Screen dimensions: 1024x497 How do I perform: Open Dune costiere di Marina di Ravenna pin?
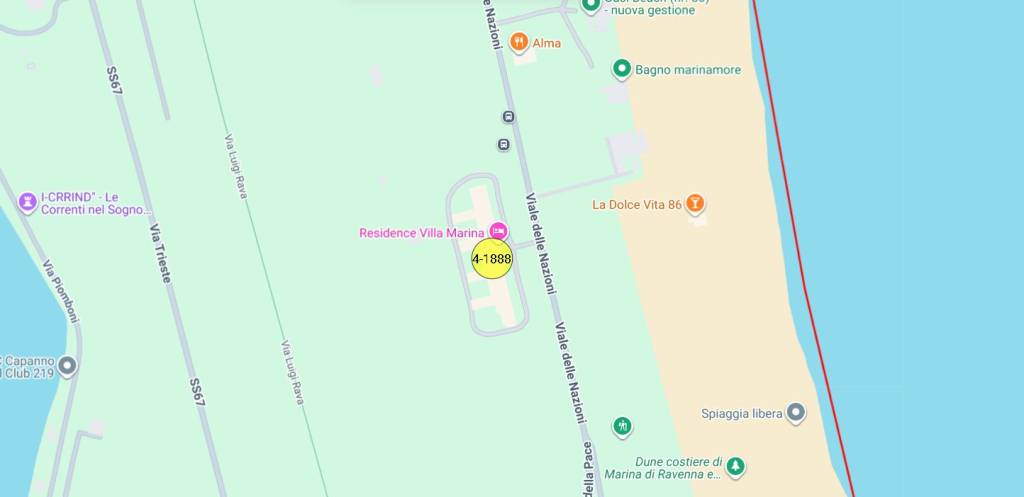(735, 466)
